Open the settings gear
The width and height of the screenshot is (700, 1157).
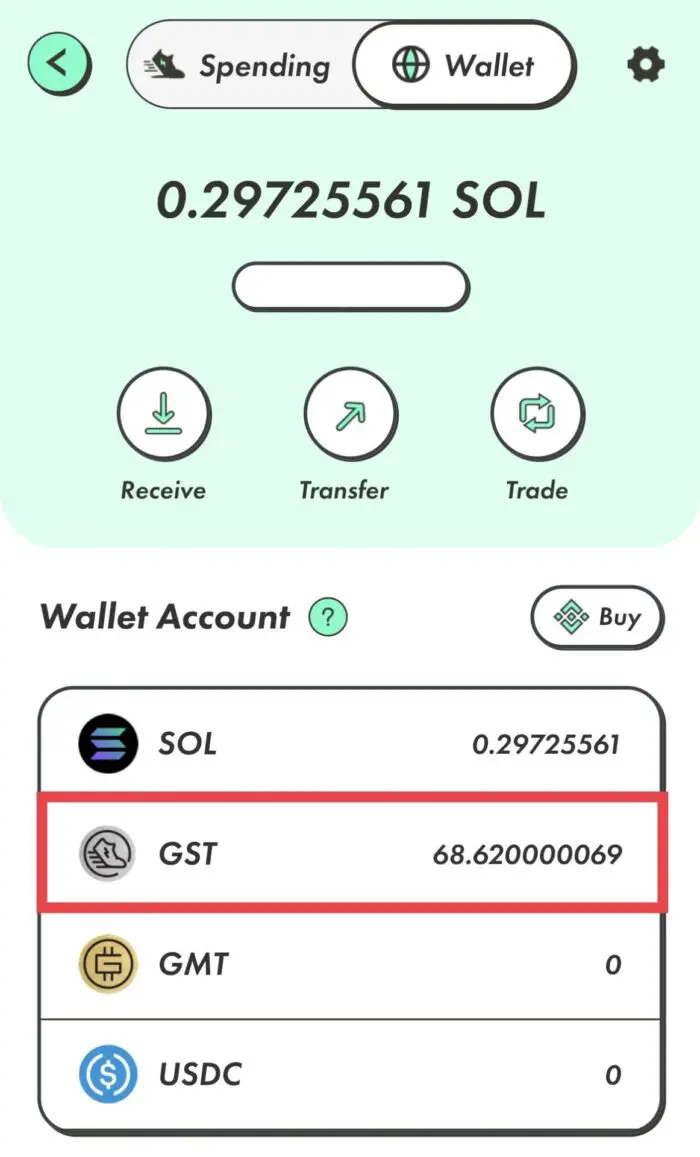(x=645, y=66)
